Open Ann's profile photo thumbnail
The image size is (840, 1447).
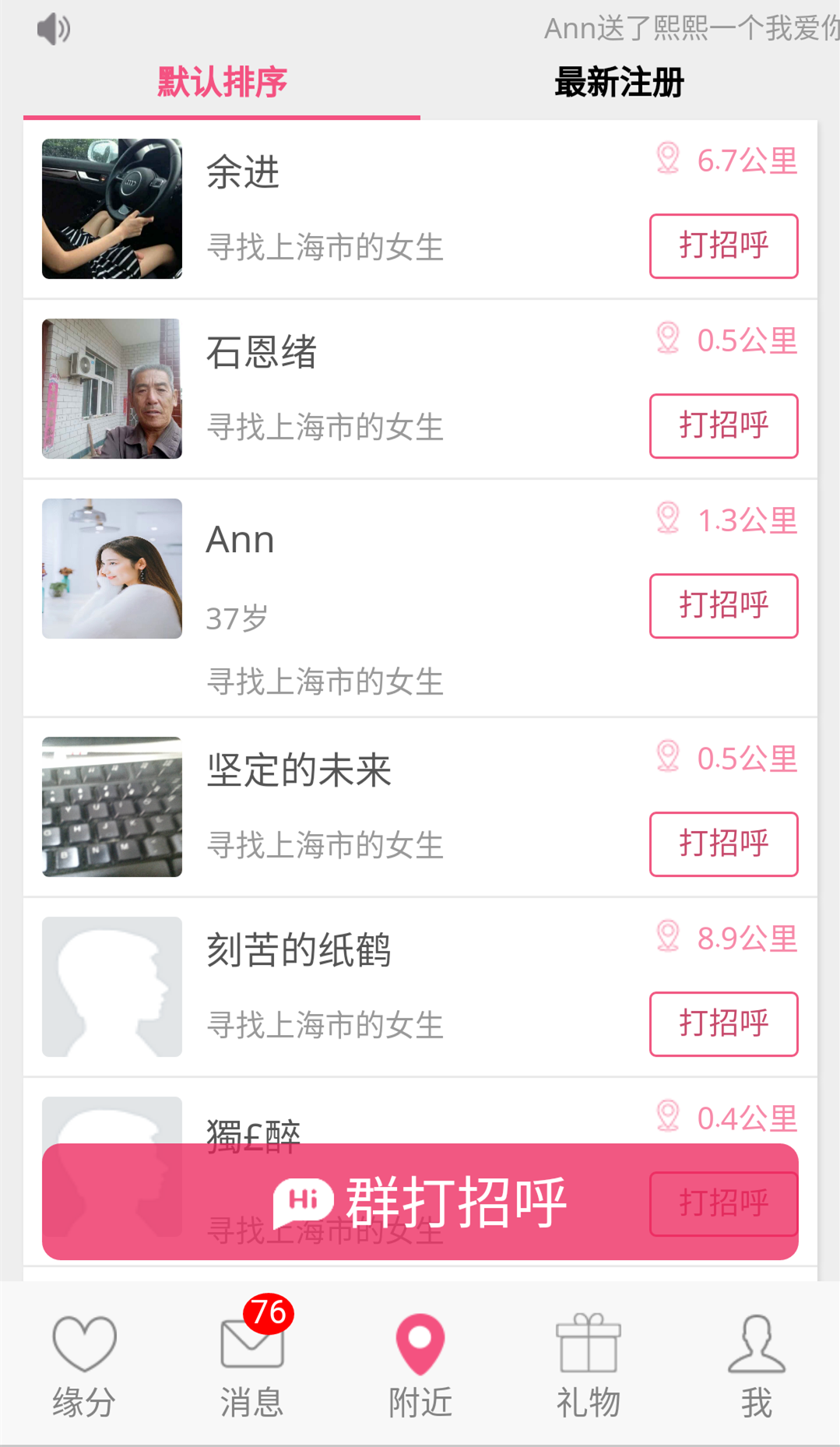[111, 569]
